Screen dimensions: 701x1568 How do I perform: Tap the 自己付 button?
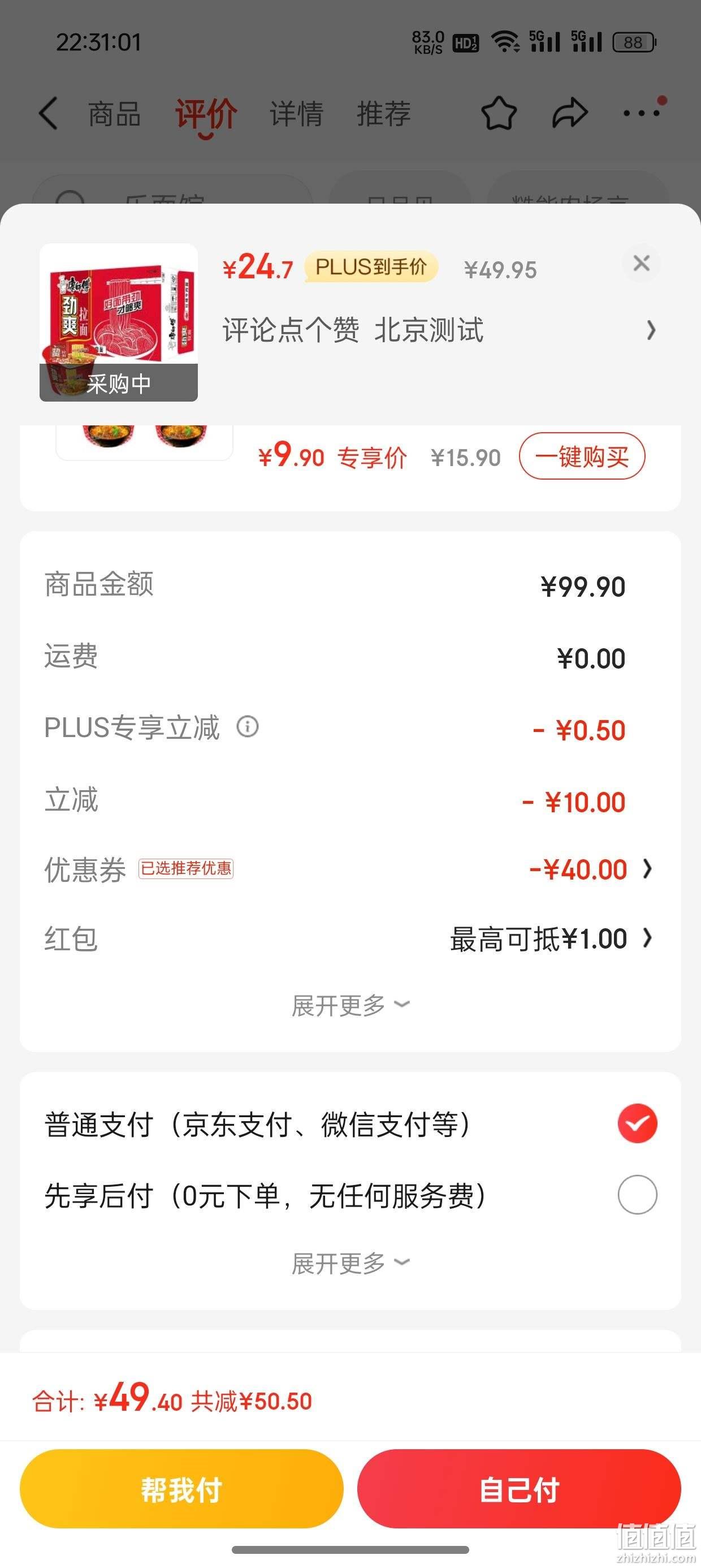click(x=519, y=1489)
